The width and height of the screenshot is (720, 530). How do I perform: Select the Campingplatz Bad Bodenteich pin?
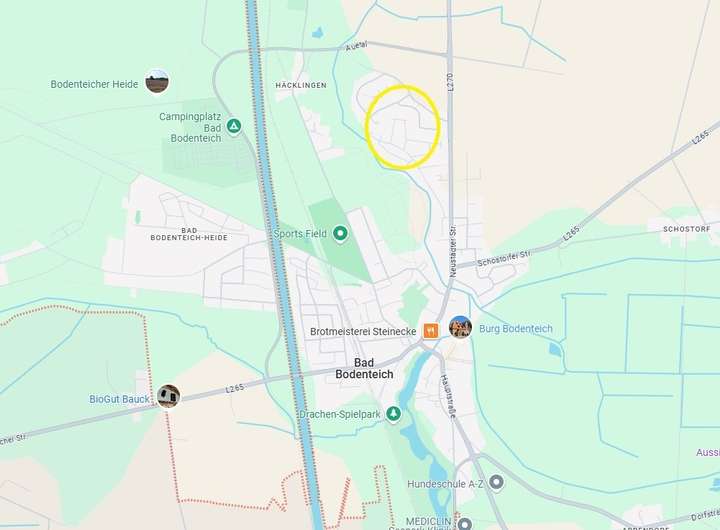pyautogui.click(x=233, y=127)
